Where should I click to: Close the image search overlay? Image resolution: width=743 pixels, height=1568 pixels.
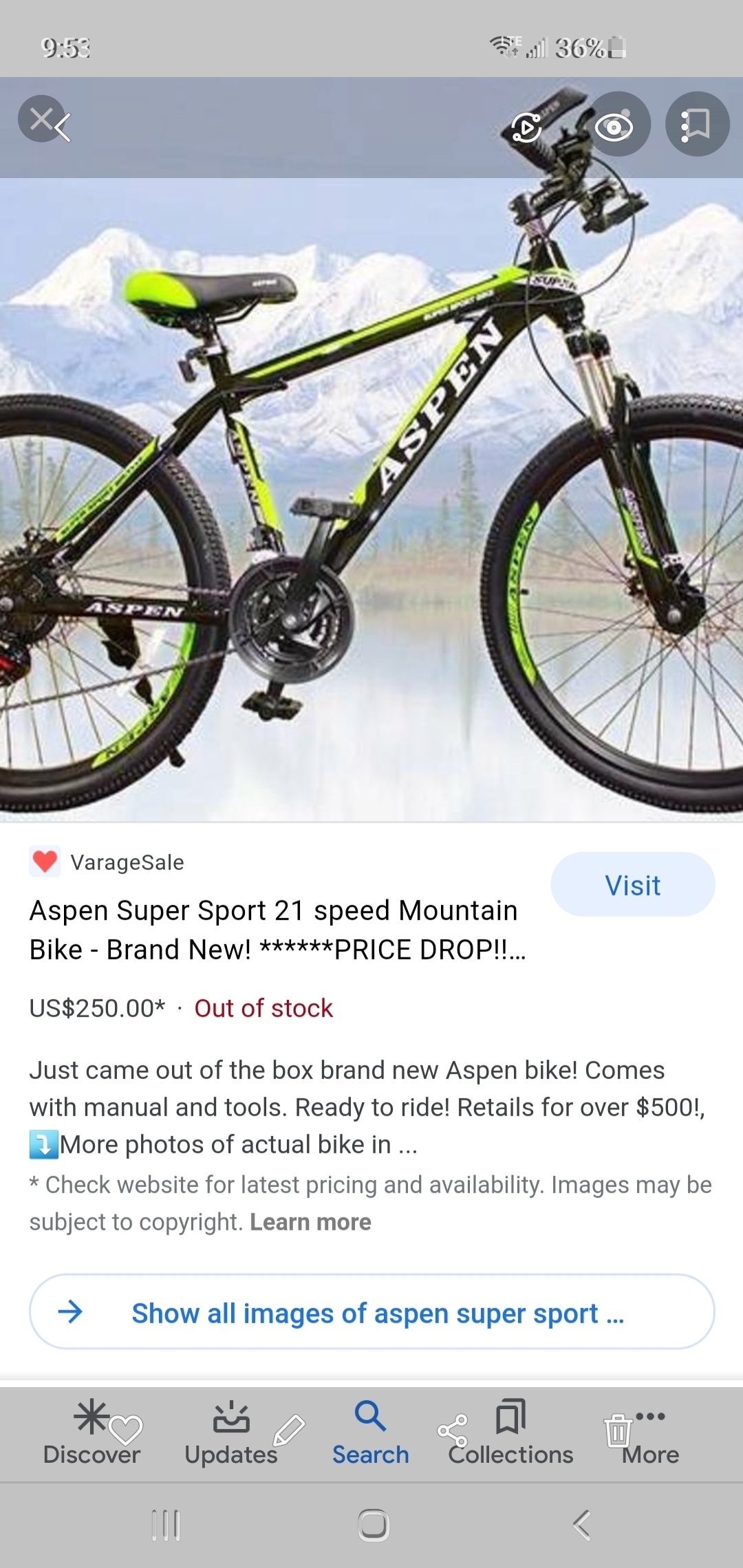click(43, 122)
